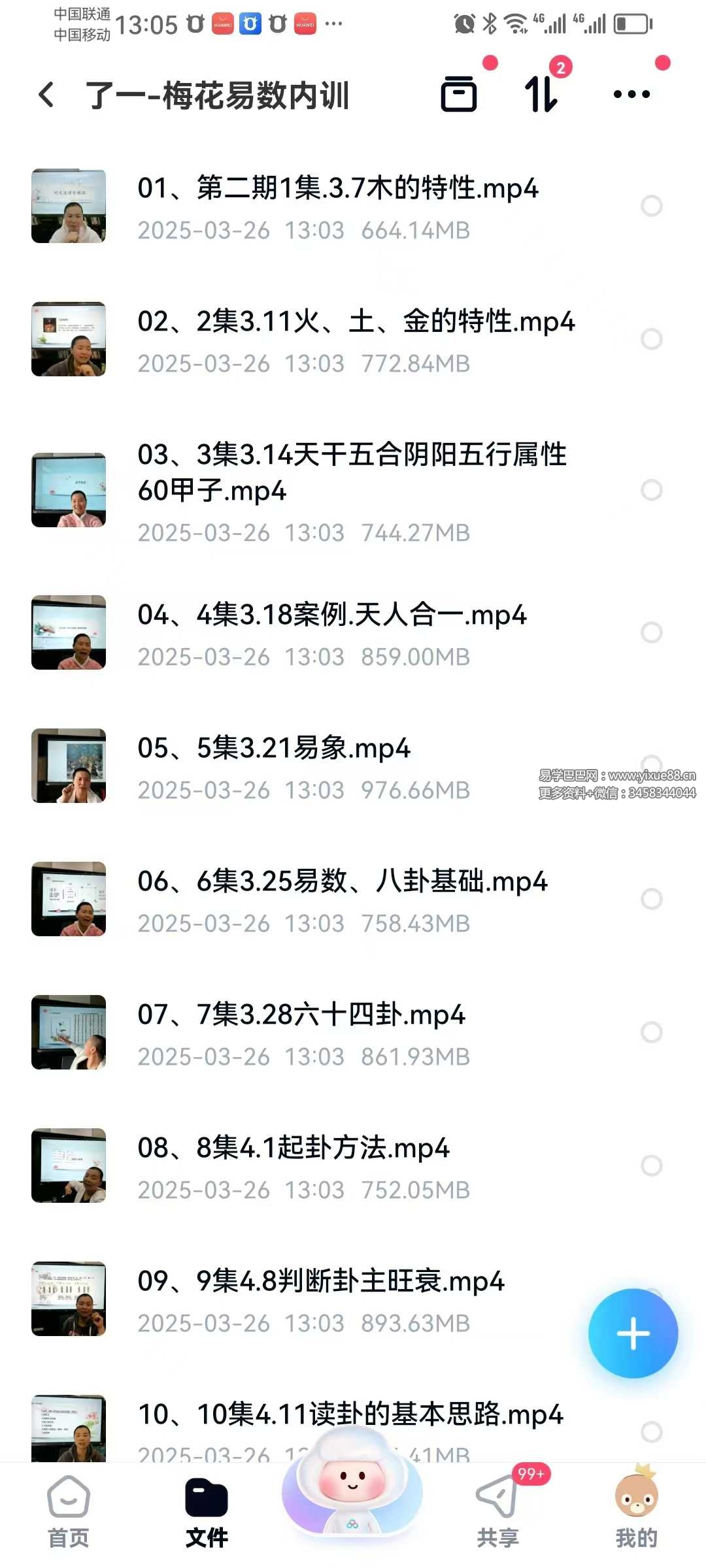Tap the blue + floating action button
The width and height of the screenshot is (706, 1568).
[x=633, y=1333]
